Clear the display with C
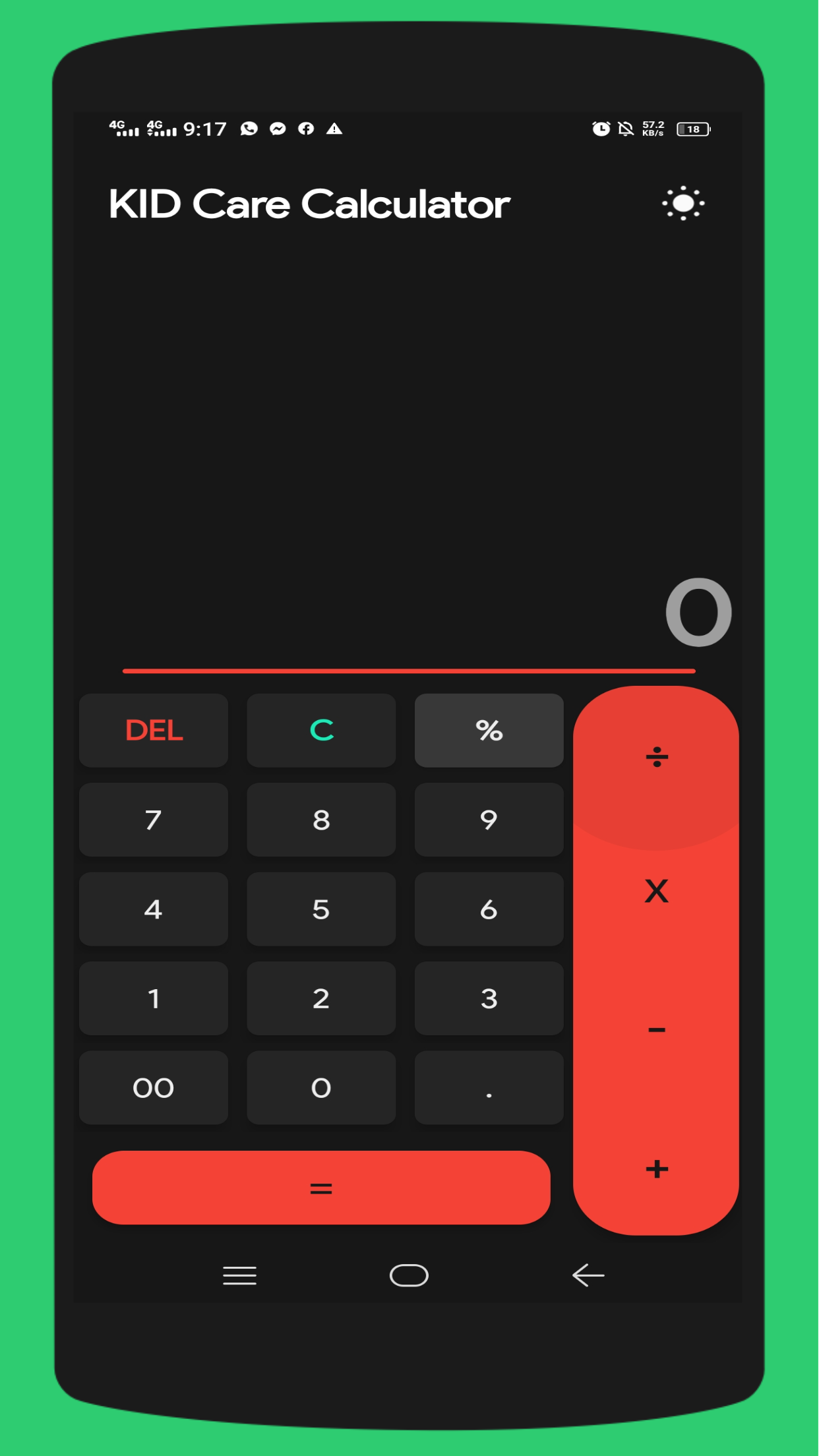Image resolution: width=819 pixels, height=1456 pixels. [321, 730]
